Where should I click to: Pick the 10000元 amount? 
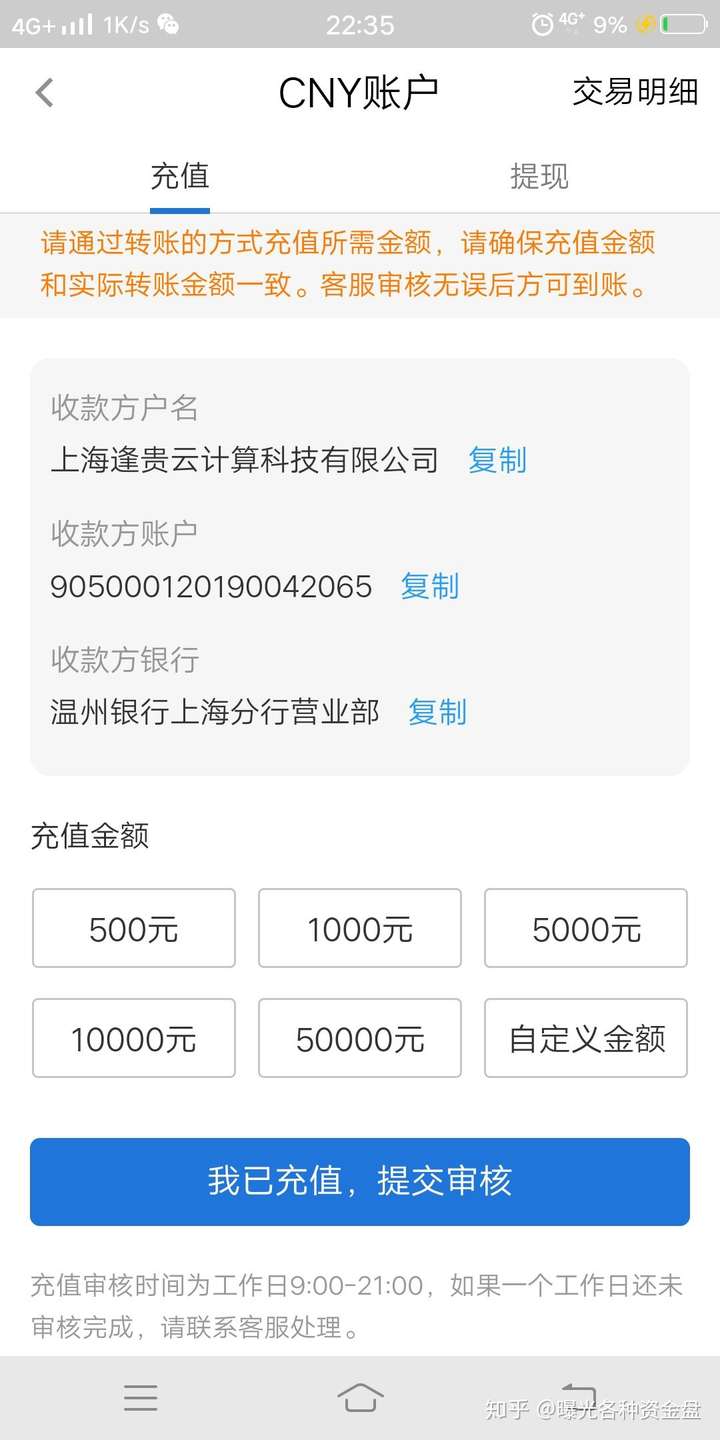[134, 1038]
